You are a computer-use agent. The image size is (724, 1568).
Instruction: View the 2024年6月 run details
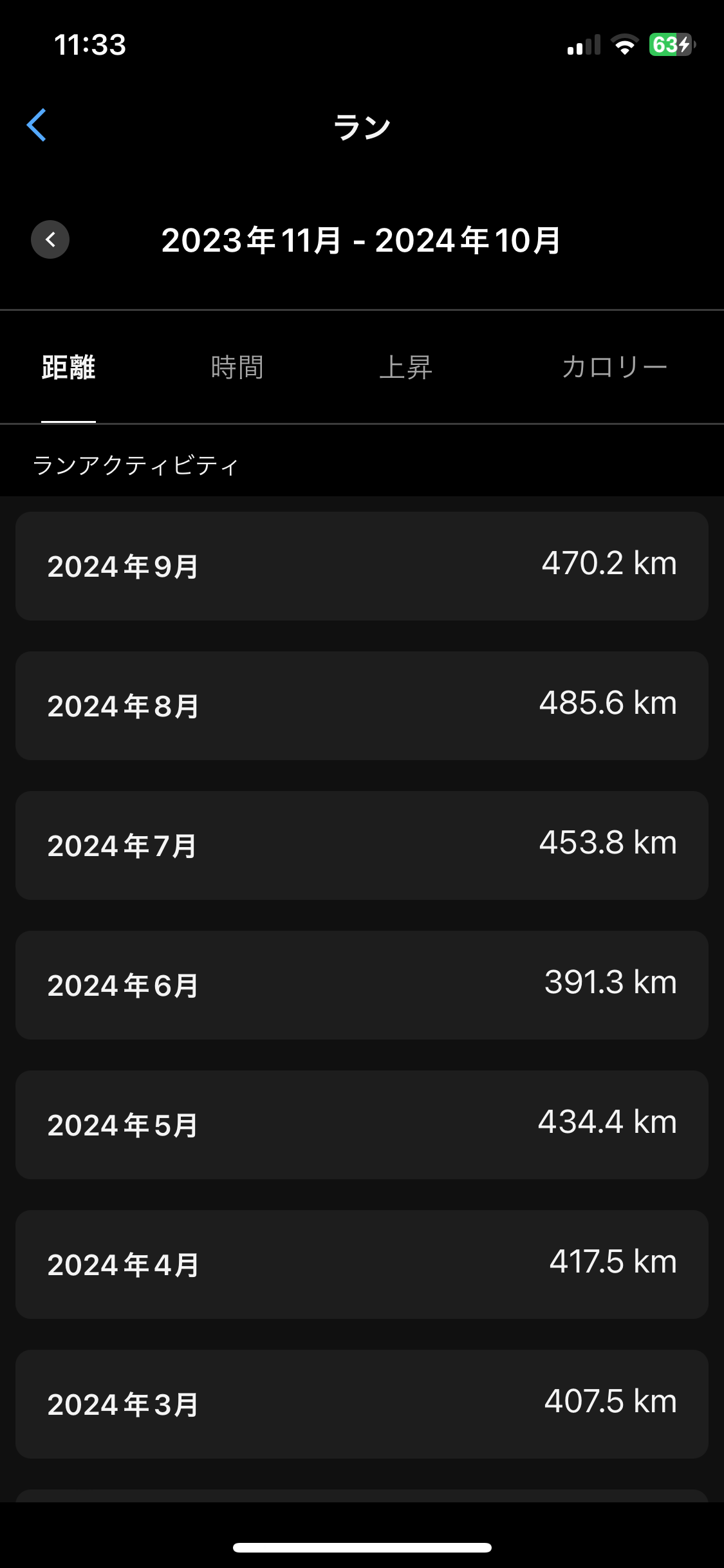click(x=362, y=985)
